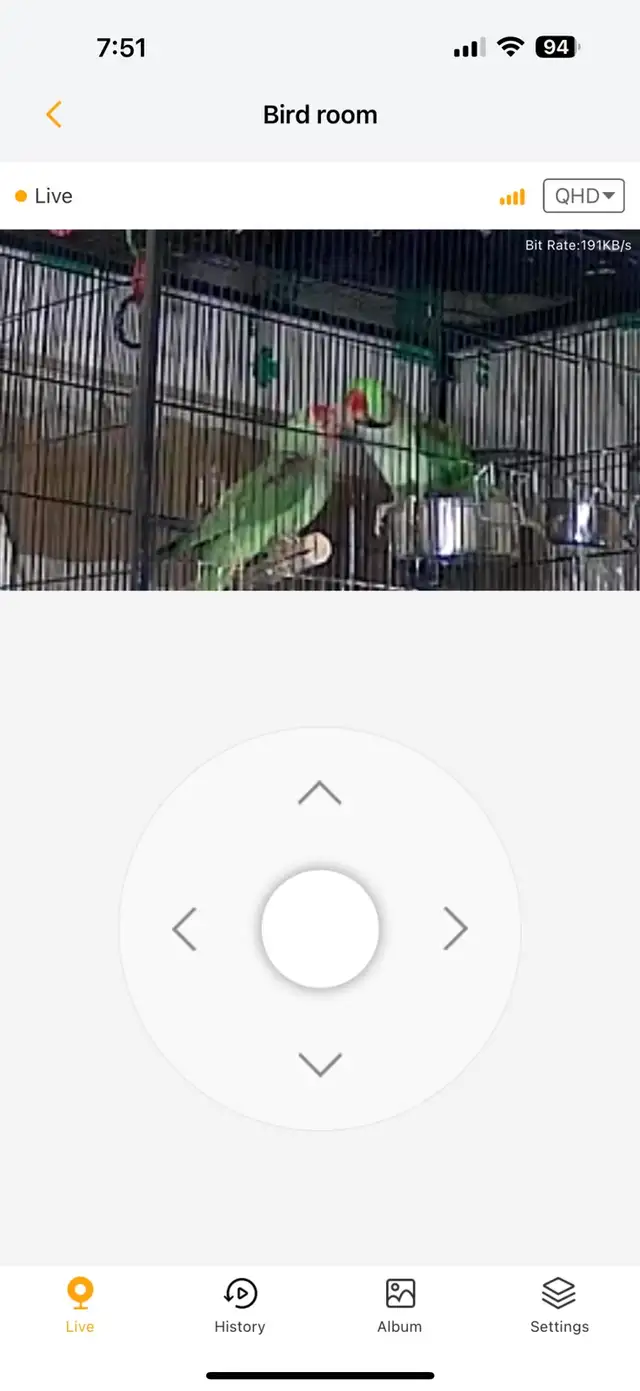Go to the Settings tab
The width and height of the screenshot is (640, 1391).
pyautogui.click(x=559, y=1306)
